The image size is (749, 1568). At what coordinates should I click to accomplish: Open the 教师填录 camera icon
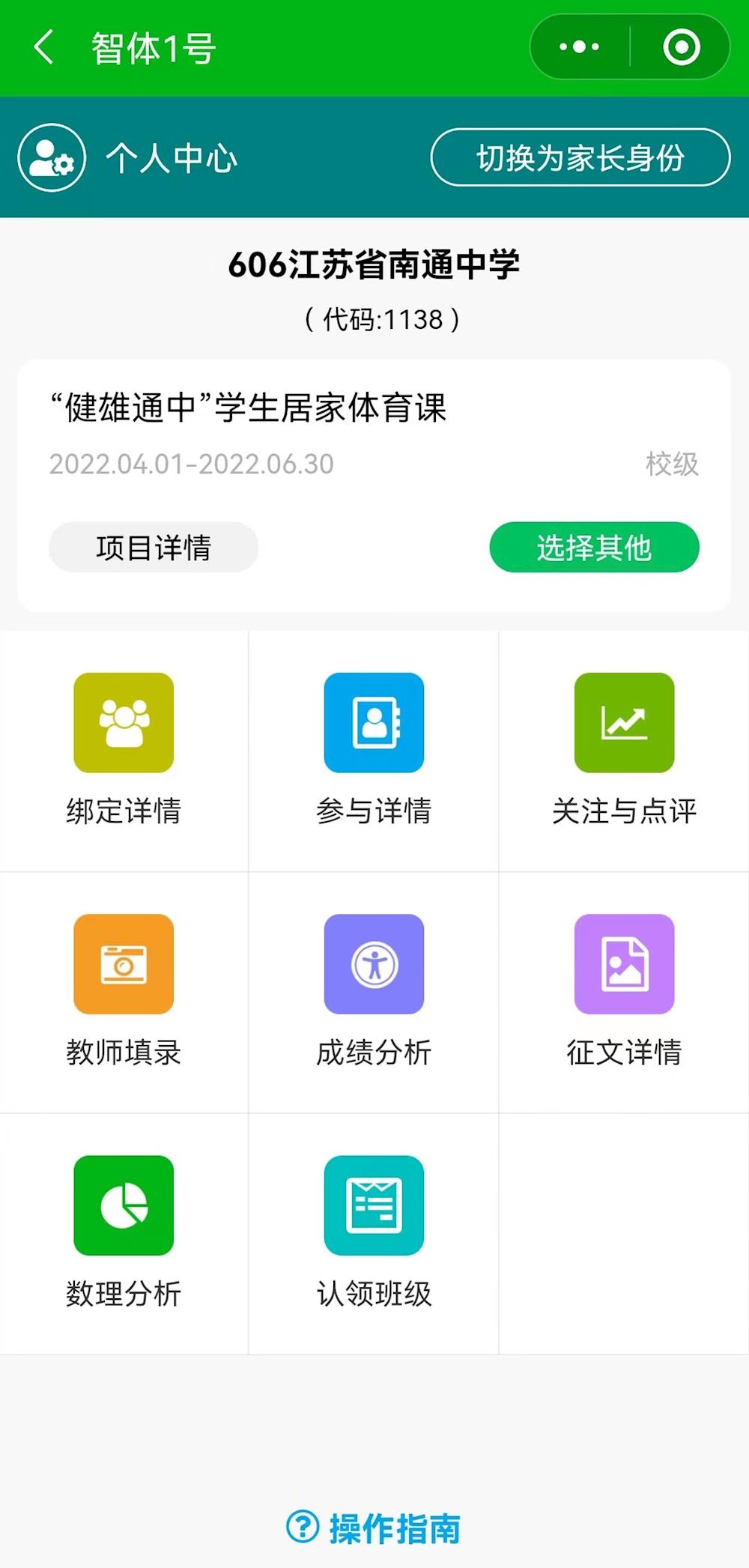point(124,964)
